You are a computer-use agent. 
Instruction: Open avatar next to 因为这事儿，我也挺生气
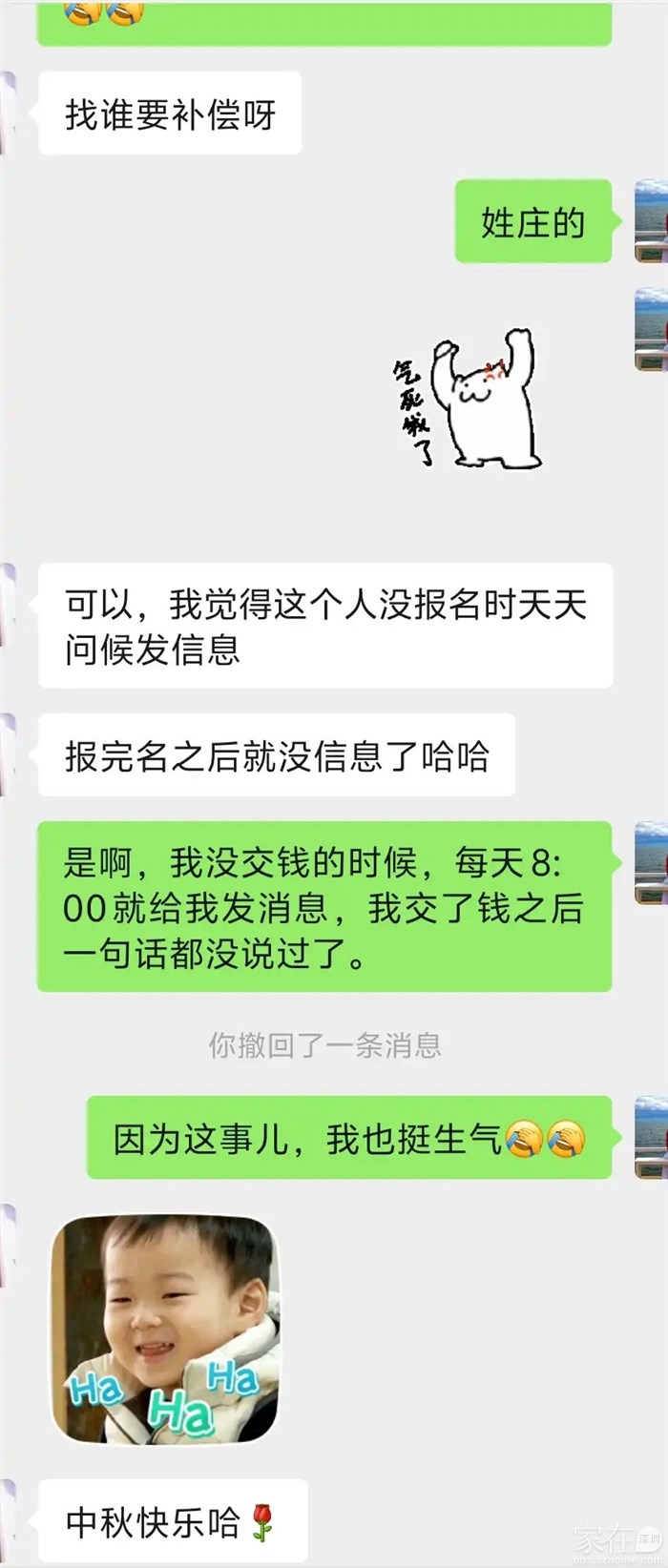(x=651, y=1137)
